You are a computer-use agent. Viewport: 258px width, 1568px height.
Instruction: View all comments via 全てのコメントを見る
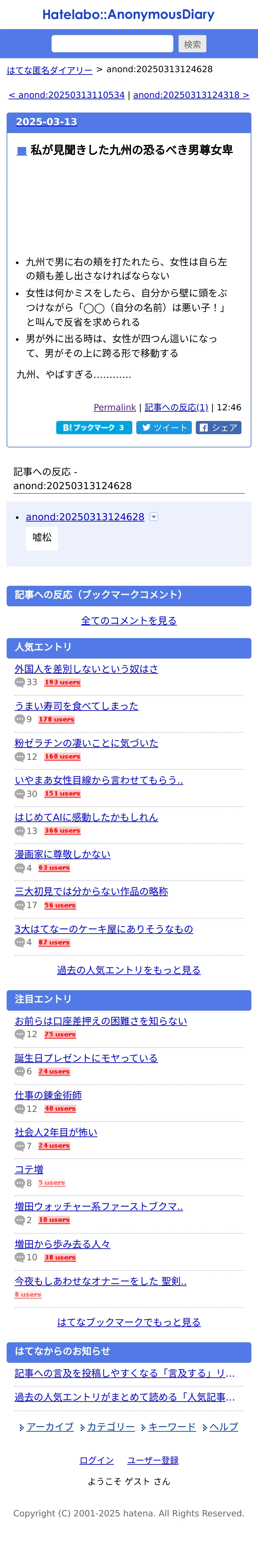pos(129,620)
